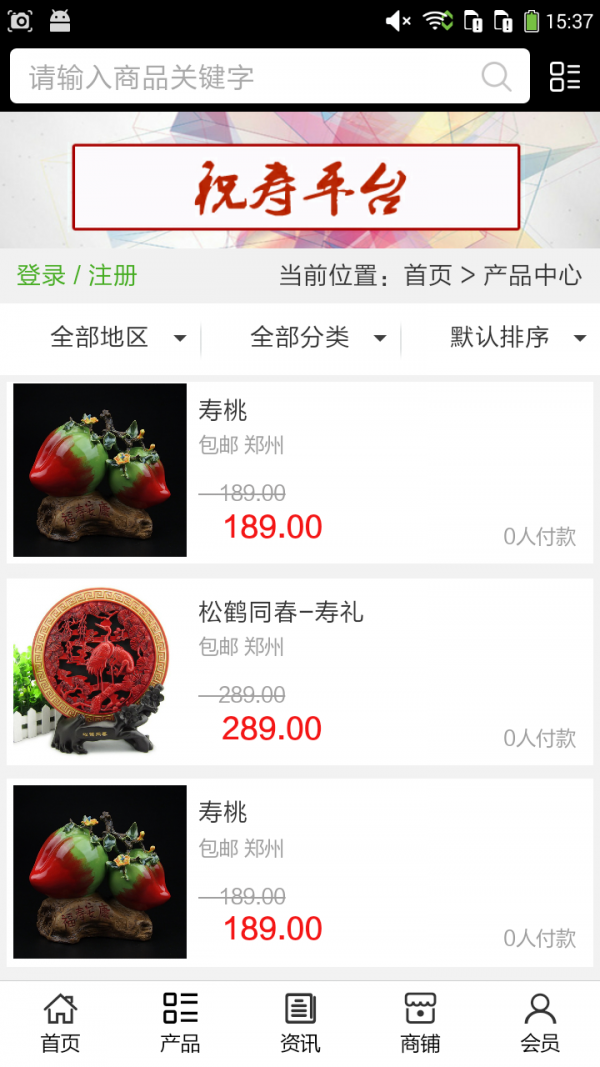This screenshot has height=1067, width=600.
Task: Open 登录 / 注册 login link
Action: (x=77, y=276)
